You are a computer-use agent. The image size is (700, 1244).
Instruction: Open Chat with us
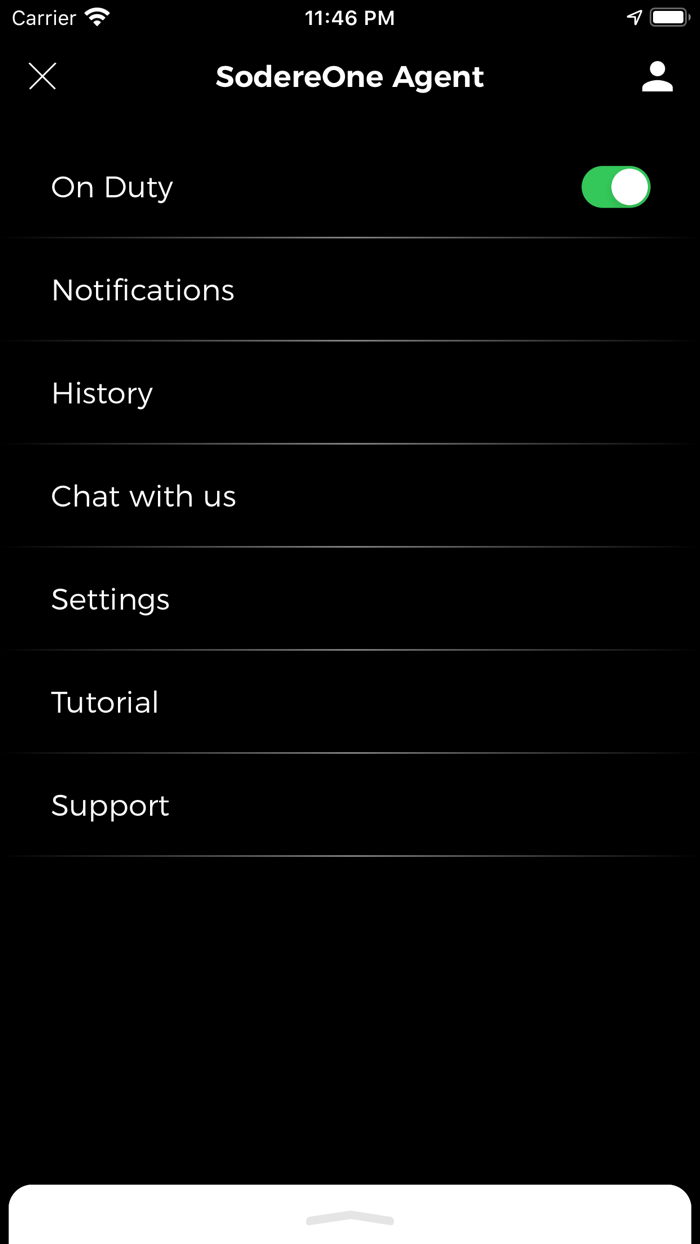coord(144,496)
